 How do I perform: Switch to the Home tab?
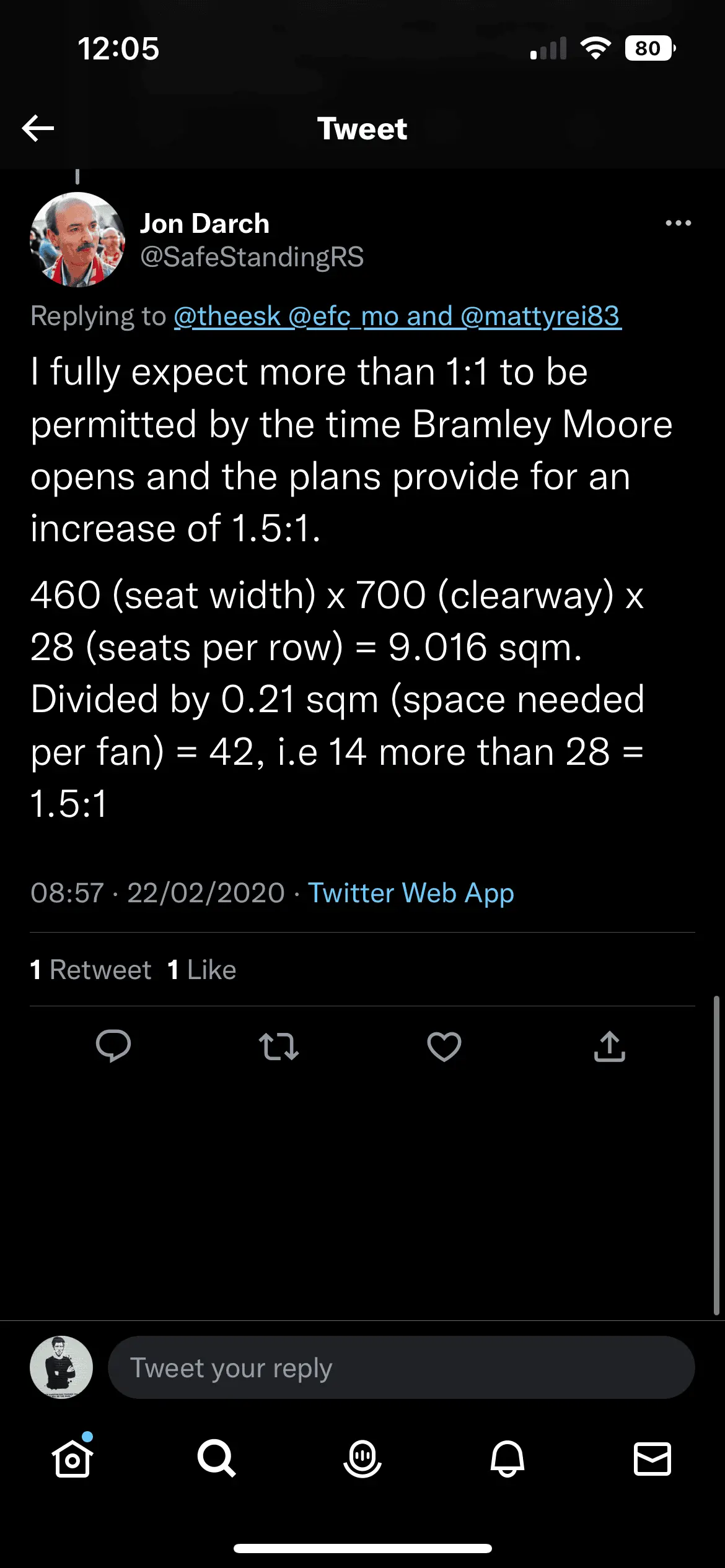[72, 1459]
